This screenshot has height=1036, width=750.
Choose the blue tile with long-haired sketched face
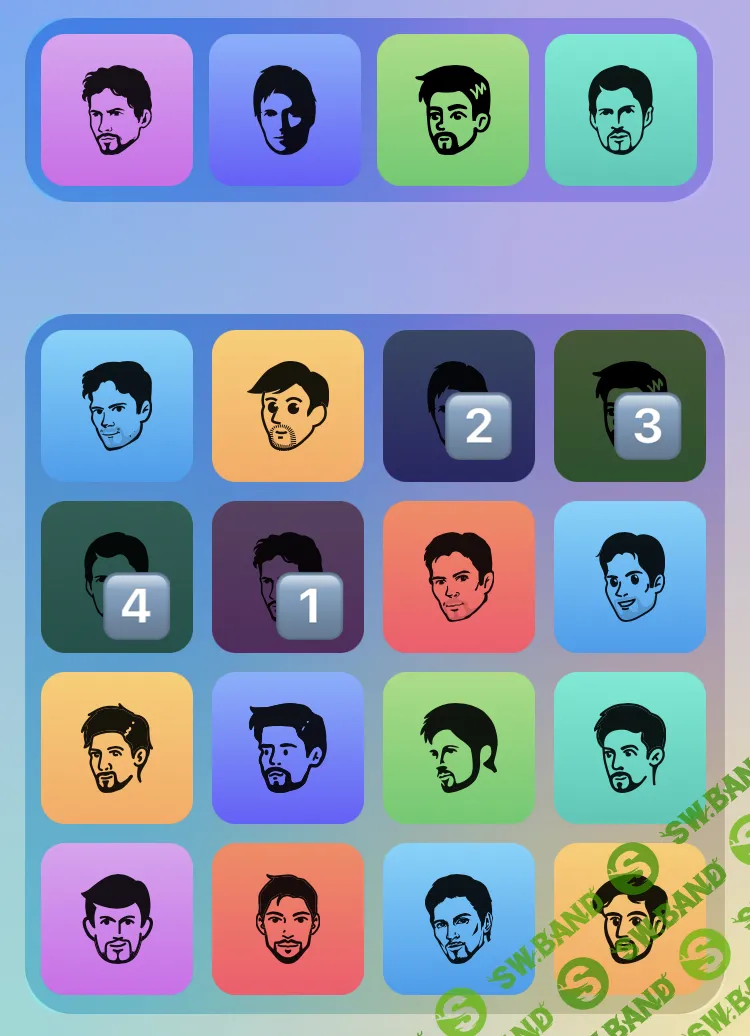pyautogui.click(x=459, y=919)
